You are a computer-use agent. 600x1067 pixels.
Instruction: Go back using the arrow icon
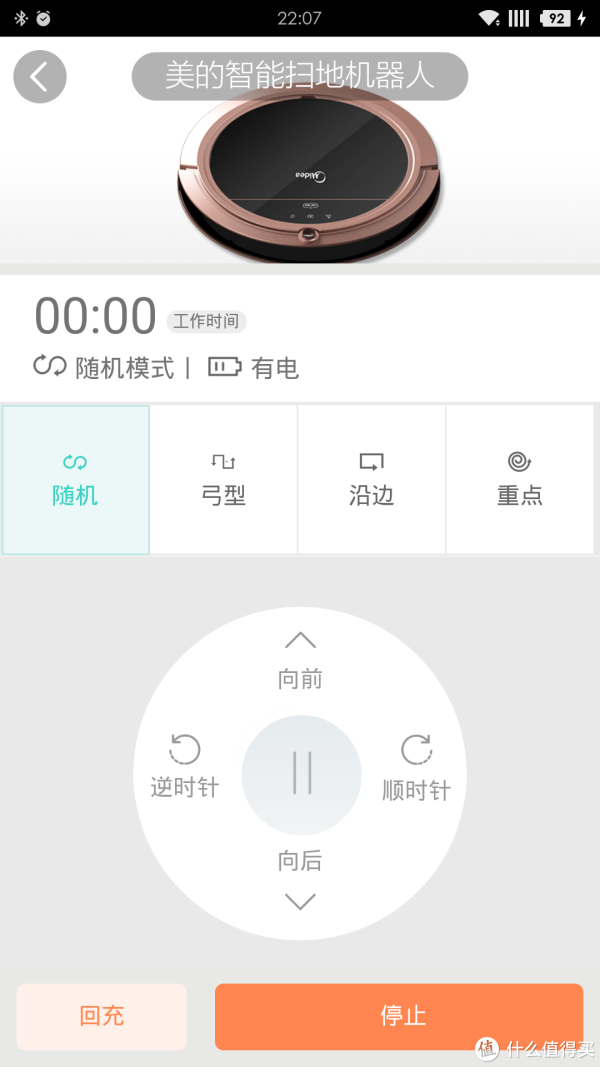pos(40,77)
